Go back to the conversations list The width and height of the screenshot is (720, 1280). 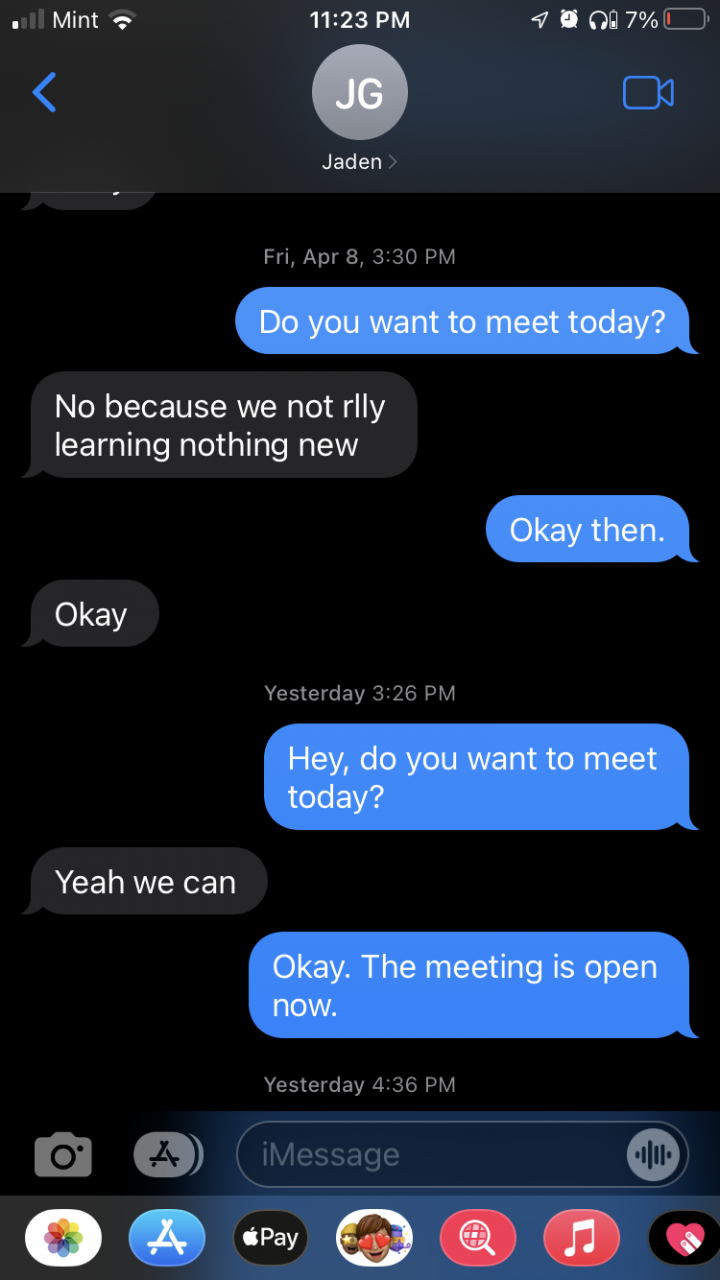pos(45,93)
